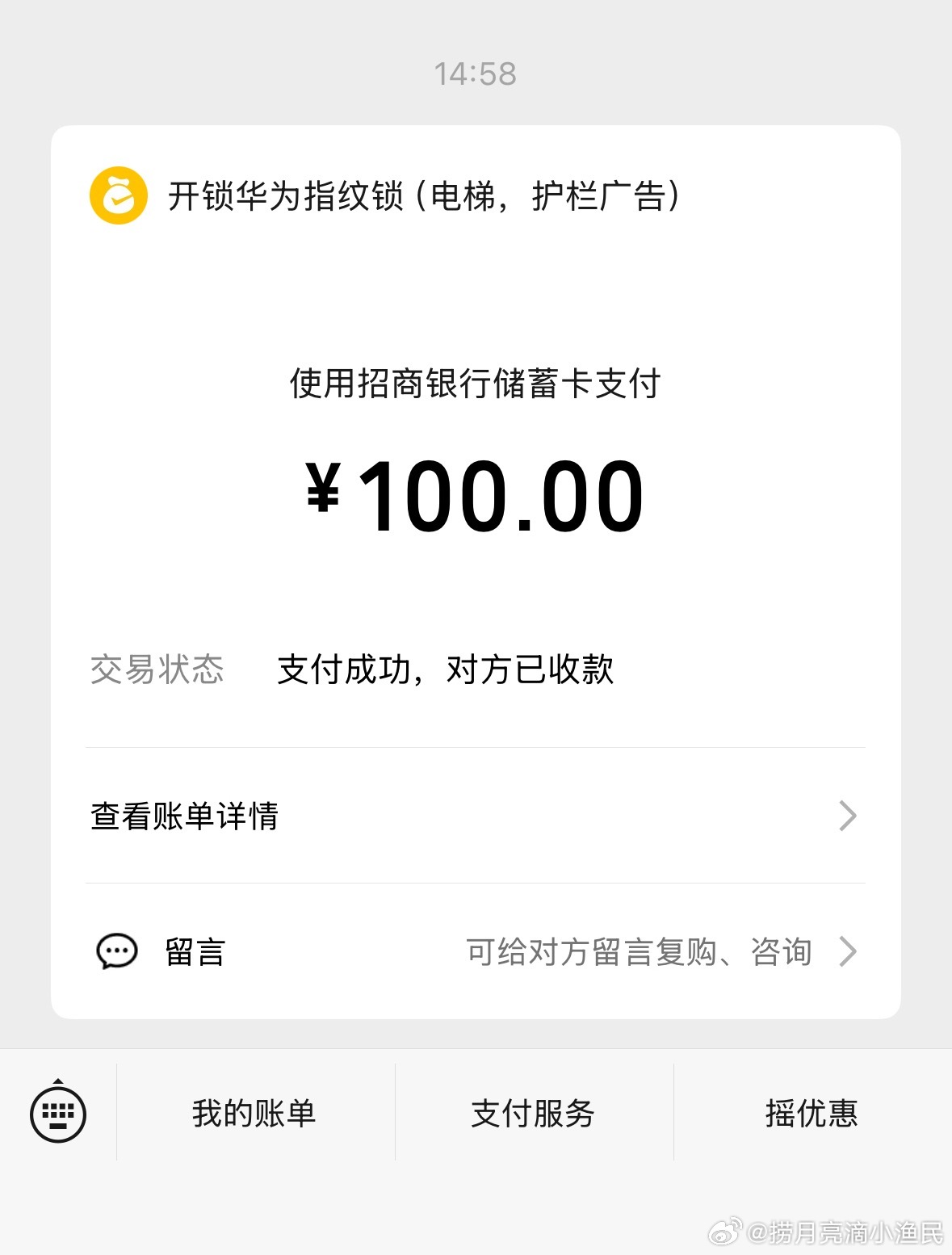952x1255 pixels.
Task: Tap 摇优惠 menu button
Action: [812, 1113]
